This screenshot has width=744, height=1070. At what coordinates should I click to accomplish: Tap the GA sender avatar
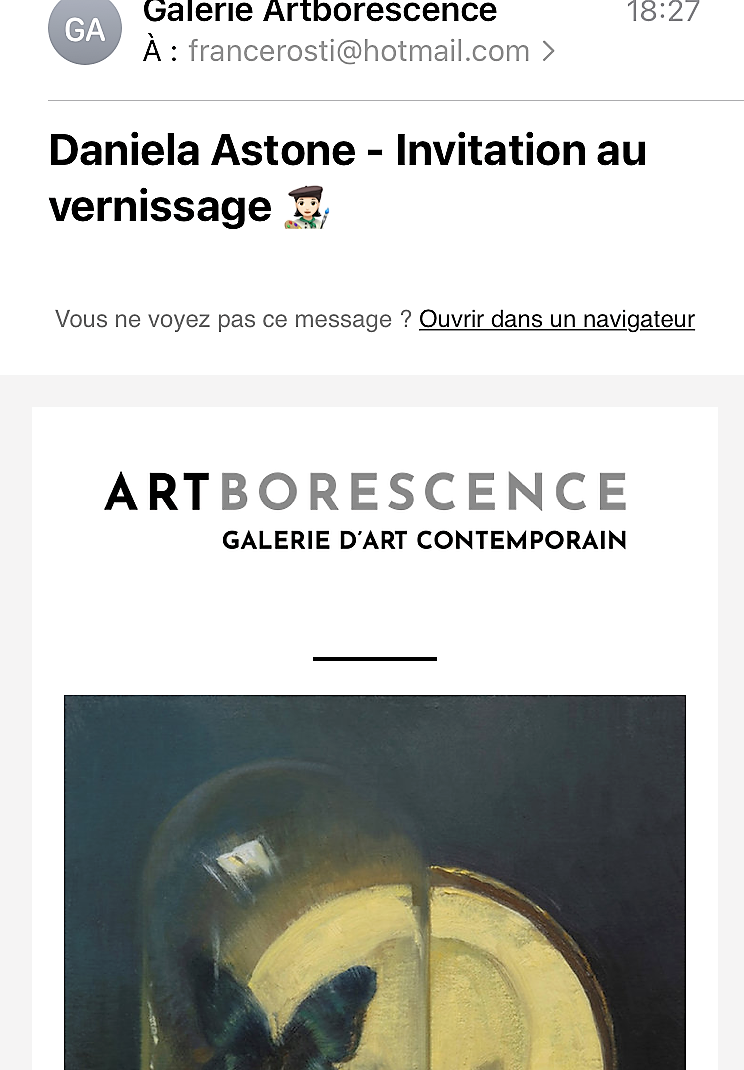pyautogui.click(x=85, y=30)
